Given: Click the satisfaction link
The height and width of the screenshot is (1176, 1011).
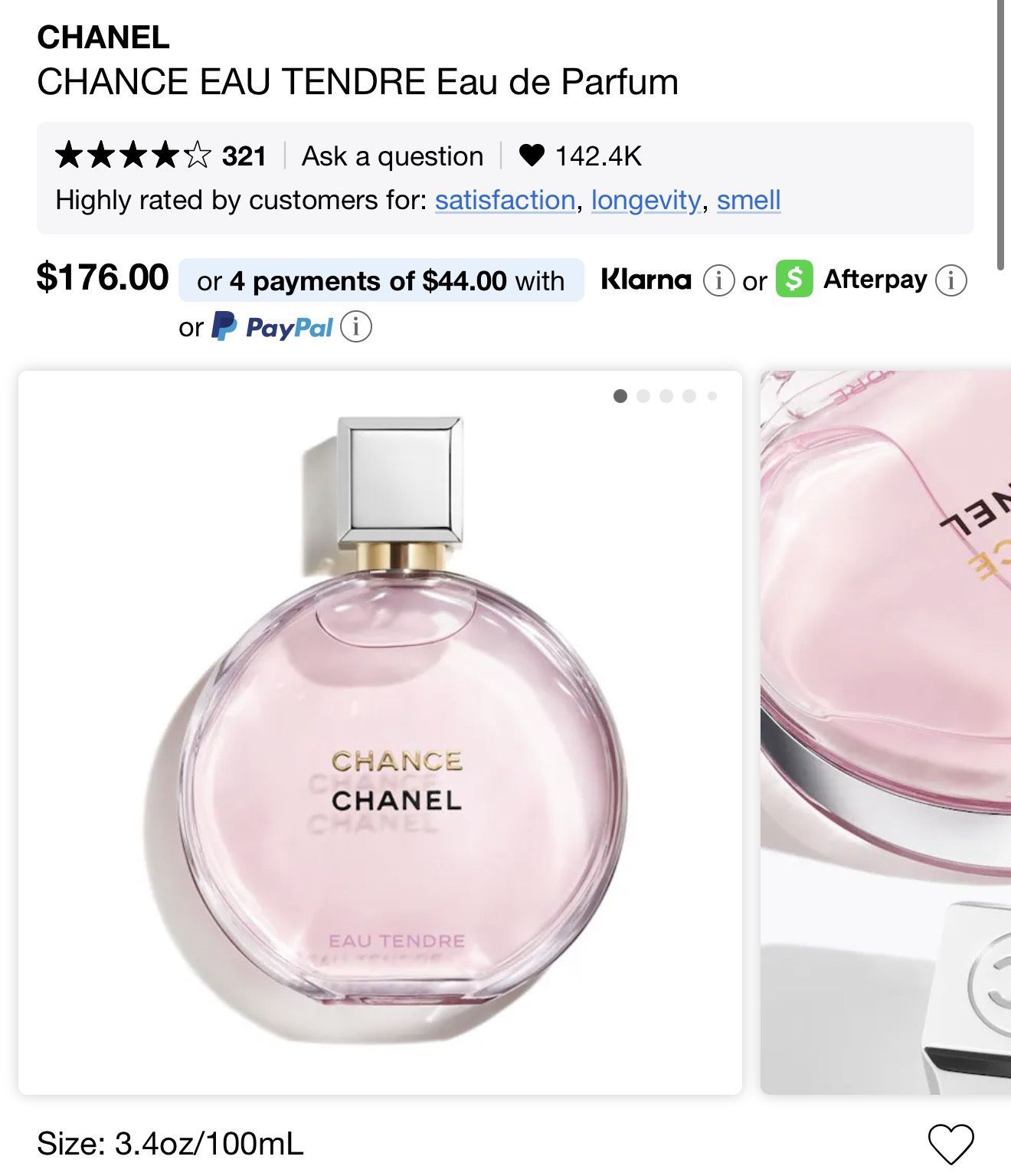Looking at the screenshot, I should coord(505,200).
